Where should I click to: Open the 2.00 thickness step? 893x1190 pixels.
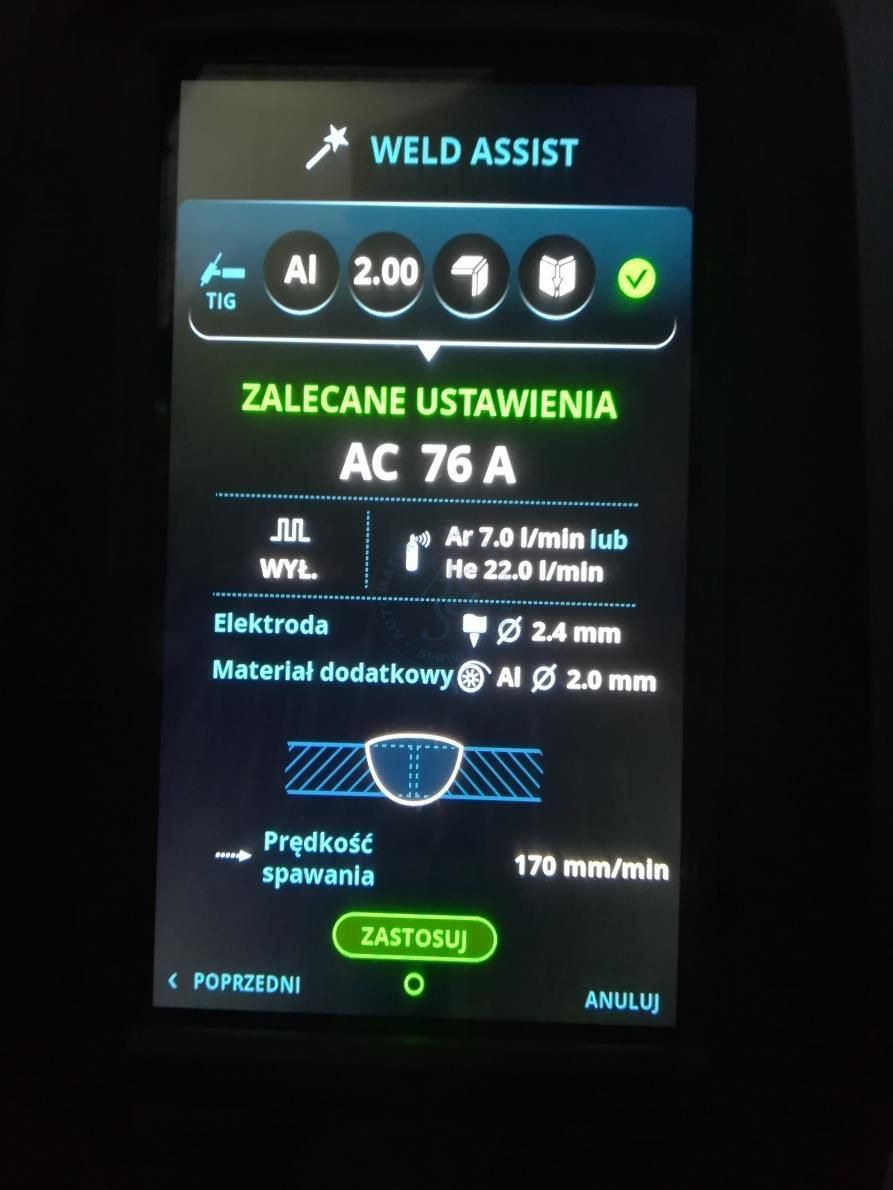pyautogui.click(x=385, y=273)
